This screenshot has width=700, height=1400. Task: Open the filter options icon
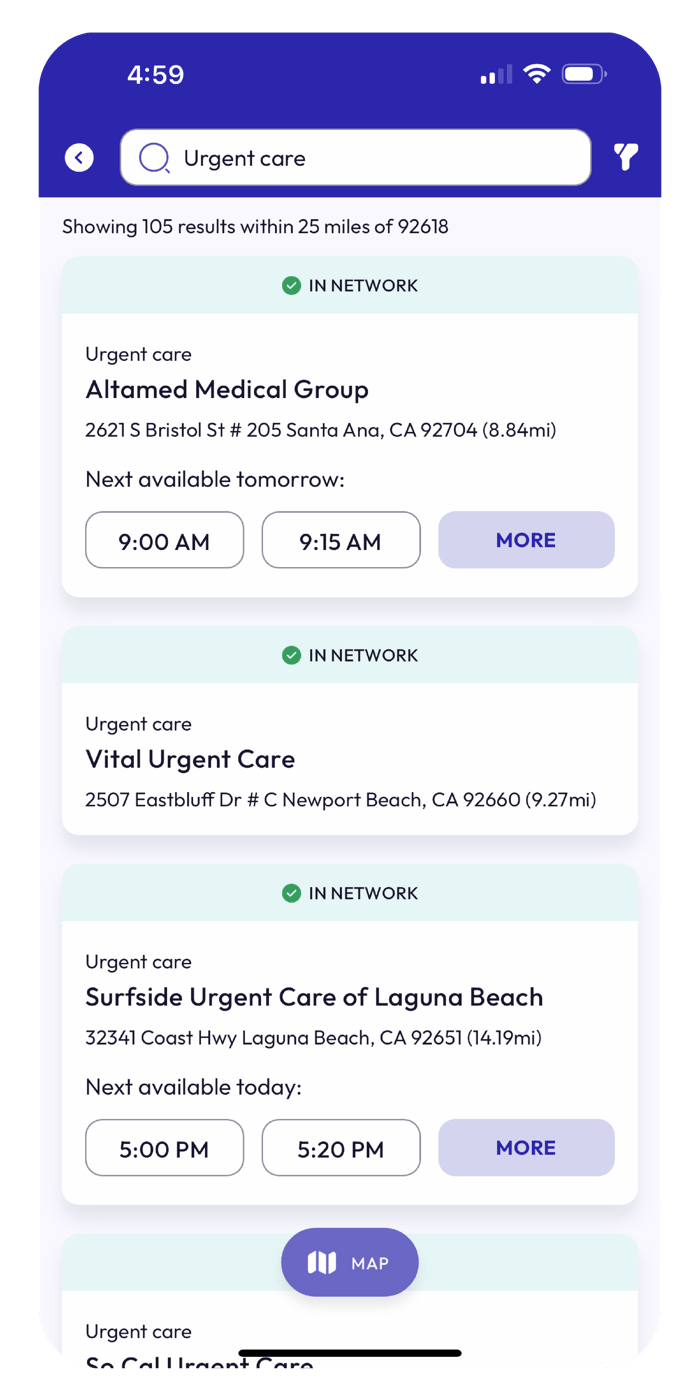click(626, 157)
